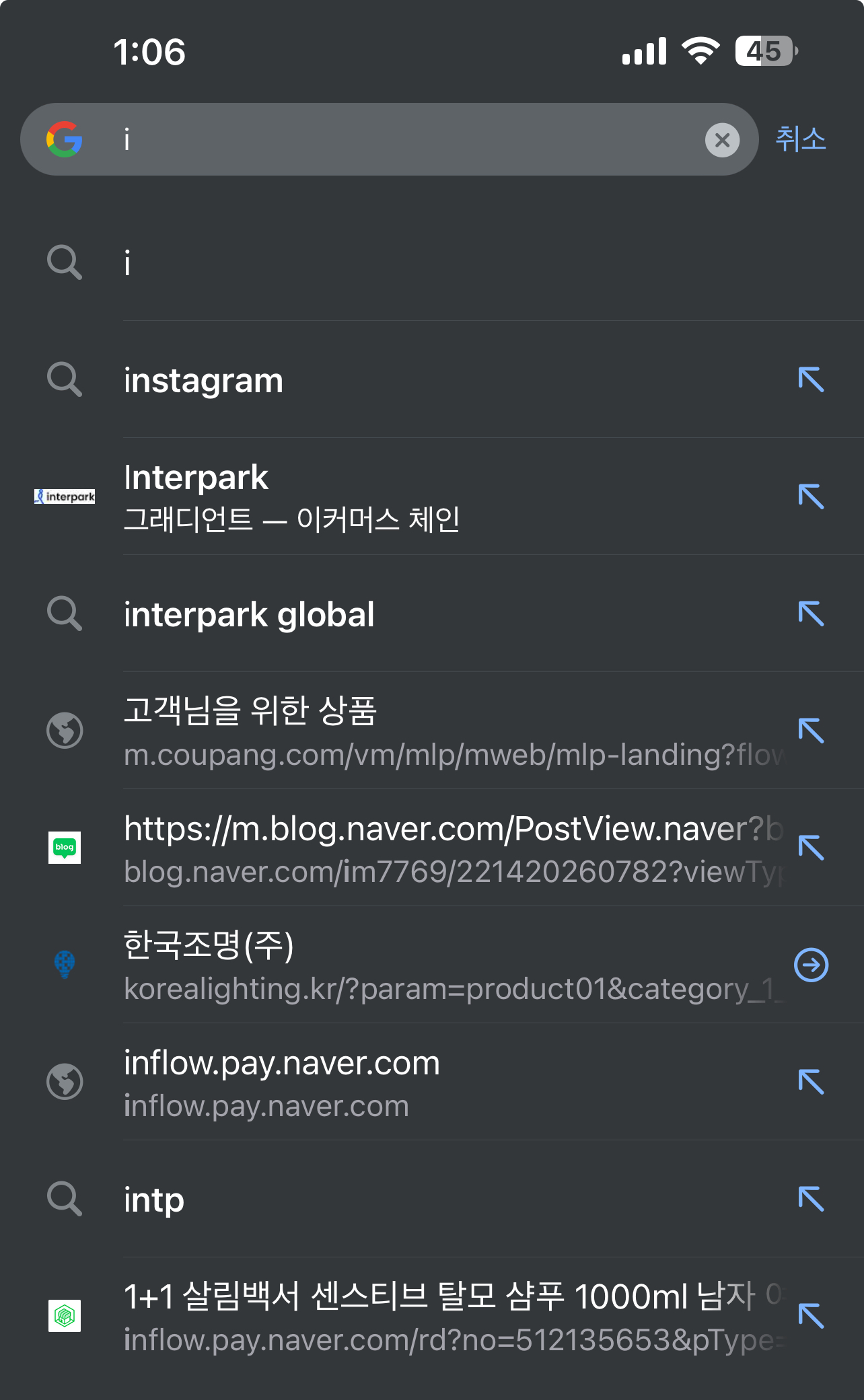Insert interpark global into search box via arrow
The image size is (864, 1400).
tap(811, 614)
